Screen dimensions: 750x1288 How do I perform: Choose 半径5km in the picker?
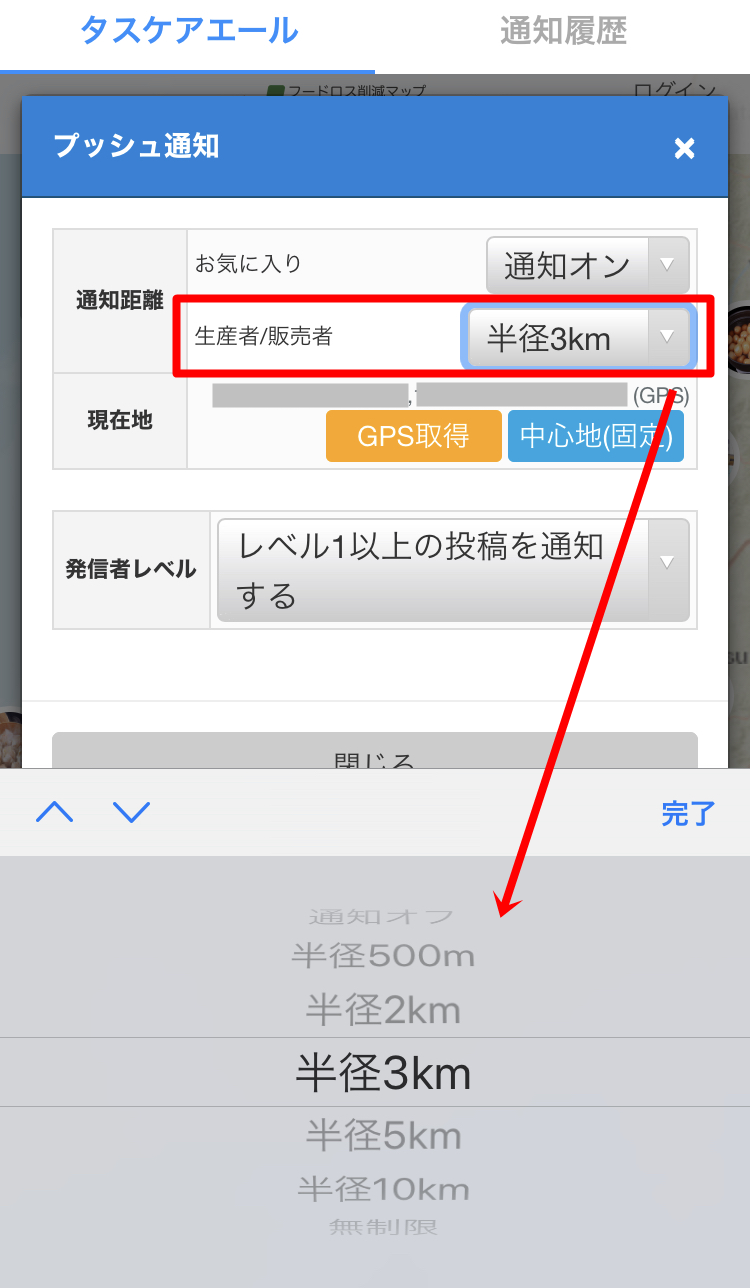[x=383, y=1135]
